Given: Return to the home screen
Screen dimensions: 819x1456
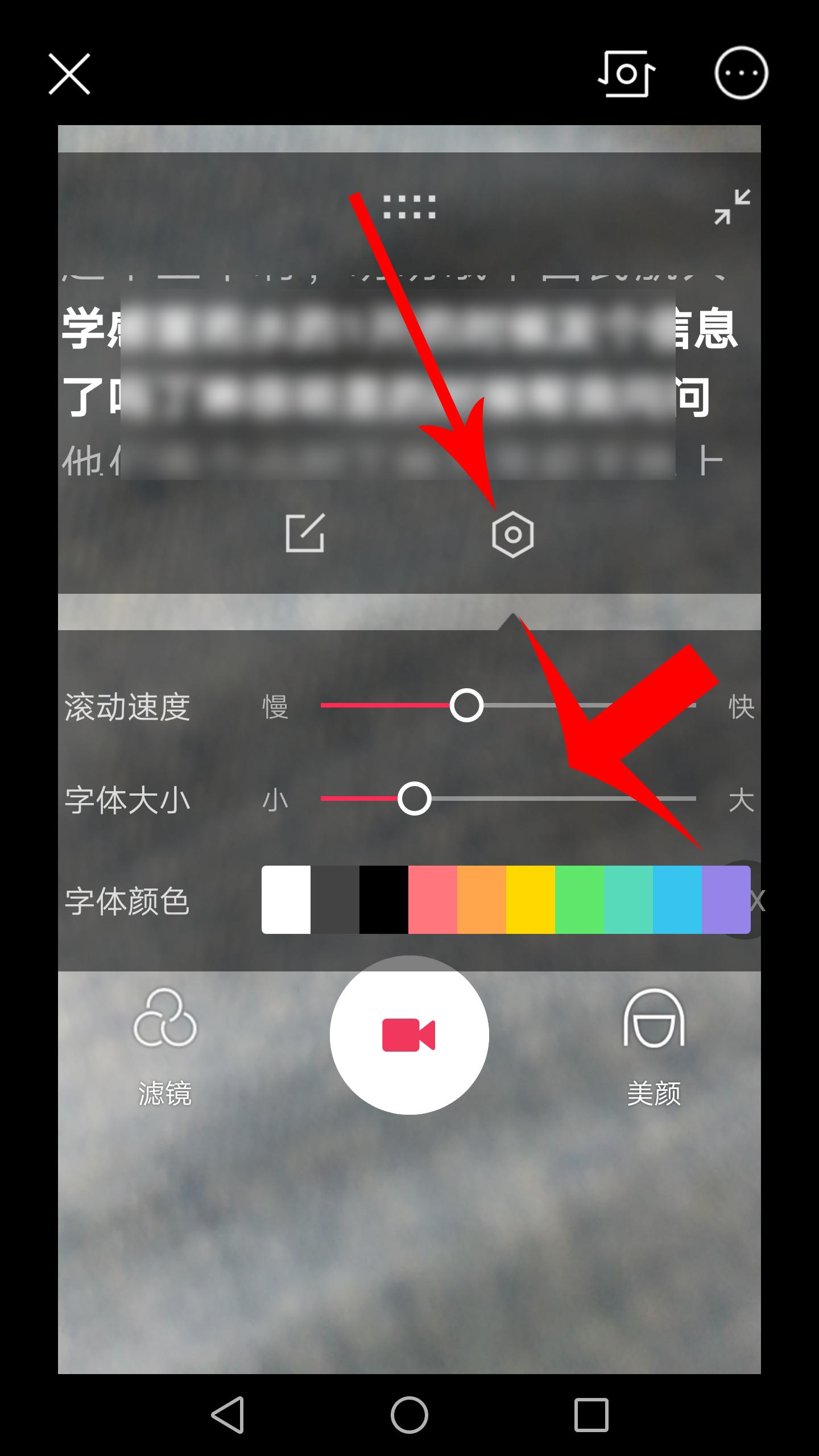Looking at the screenshot, I should click(409, 1414).
